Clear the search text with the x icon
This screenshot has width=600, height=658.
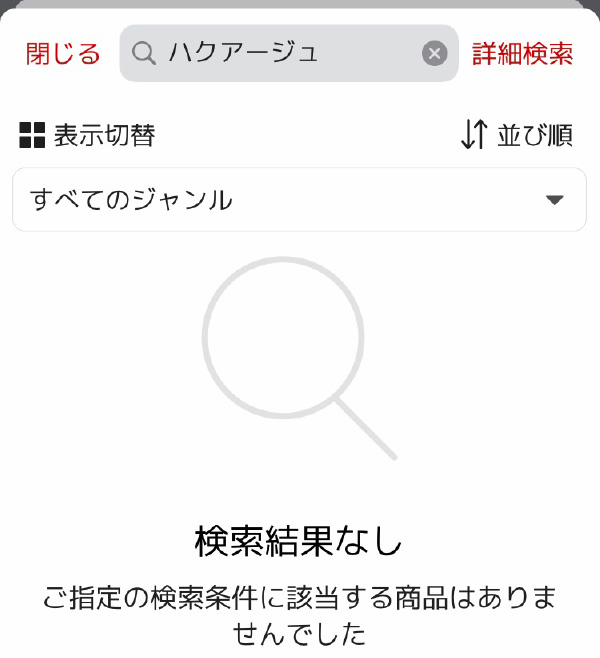[434, 54]
